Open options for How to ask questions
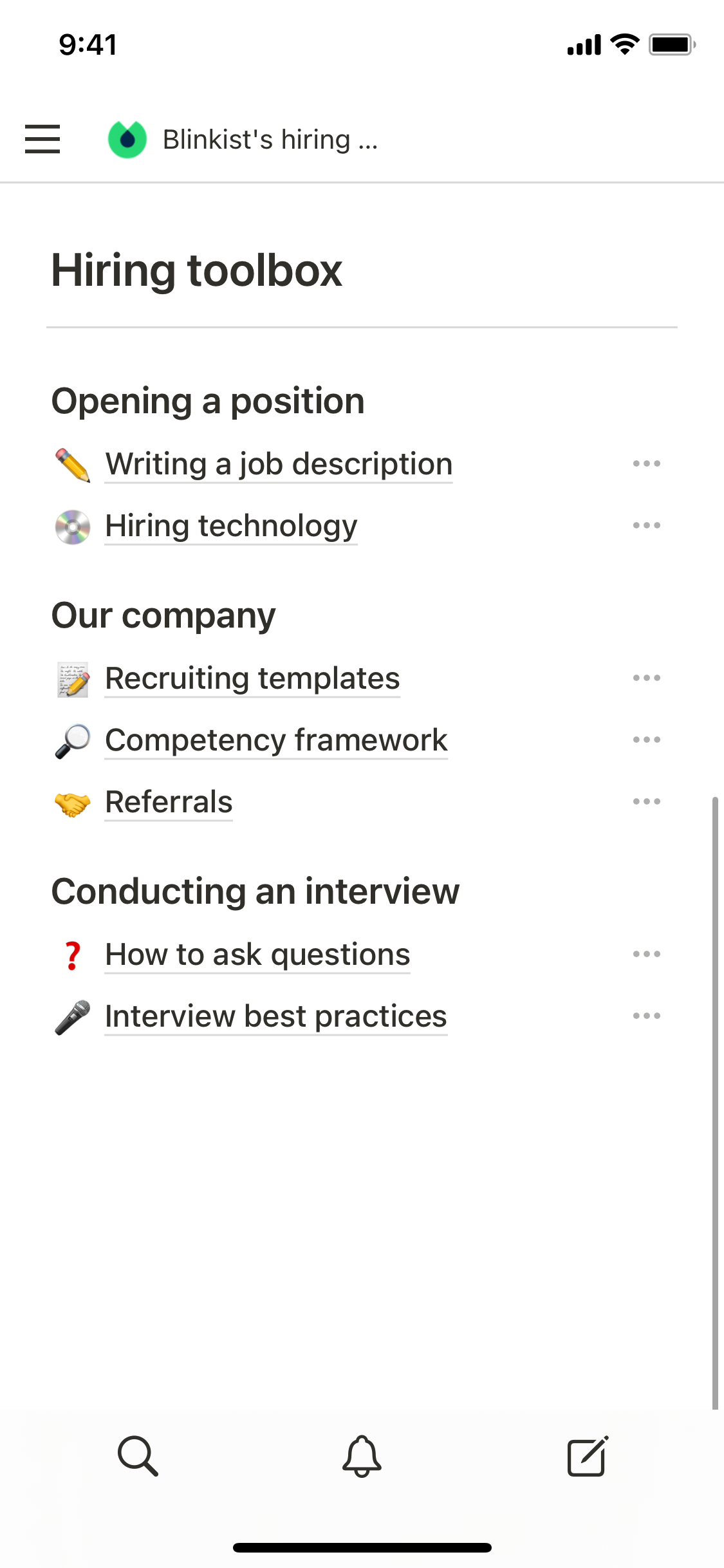724x1568 pixels. coord(646,954)
